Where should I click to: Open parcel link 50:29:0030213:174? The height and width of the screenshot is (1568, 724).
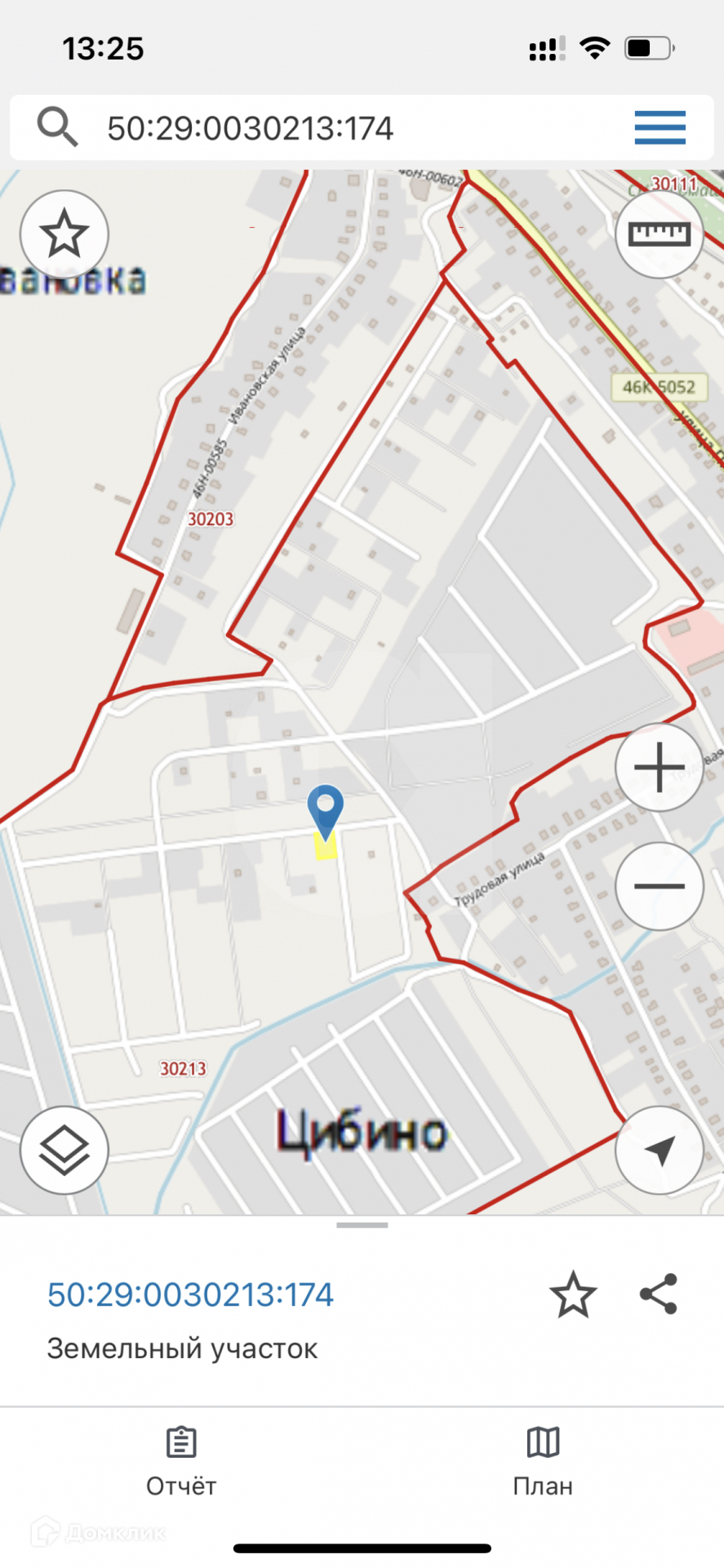click(x=190, y=1294)
